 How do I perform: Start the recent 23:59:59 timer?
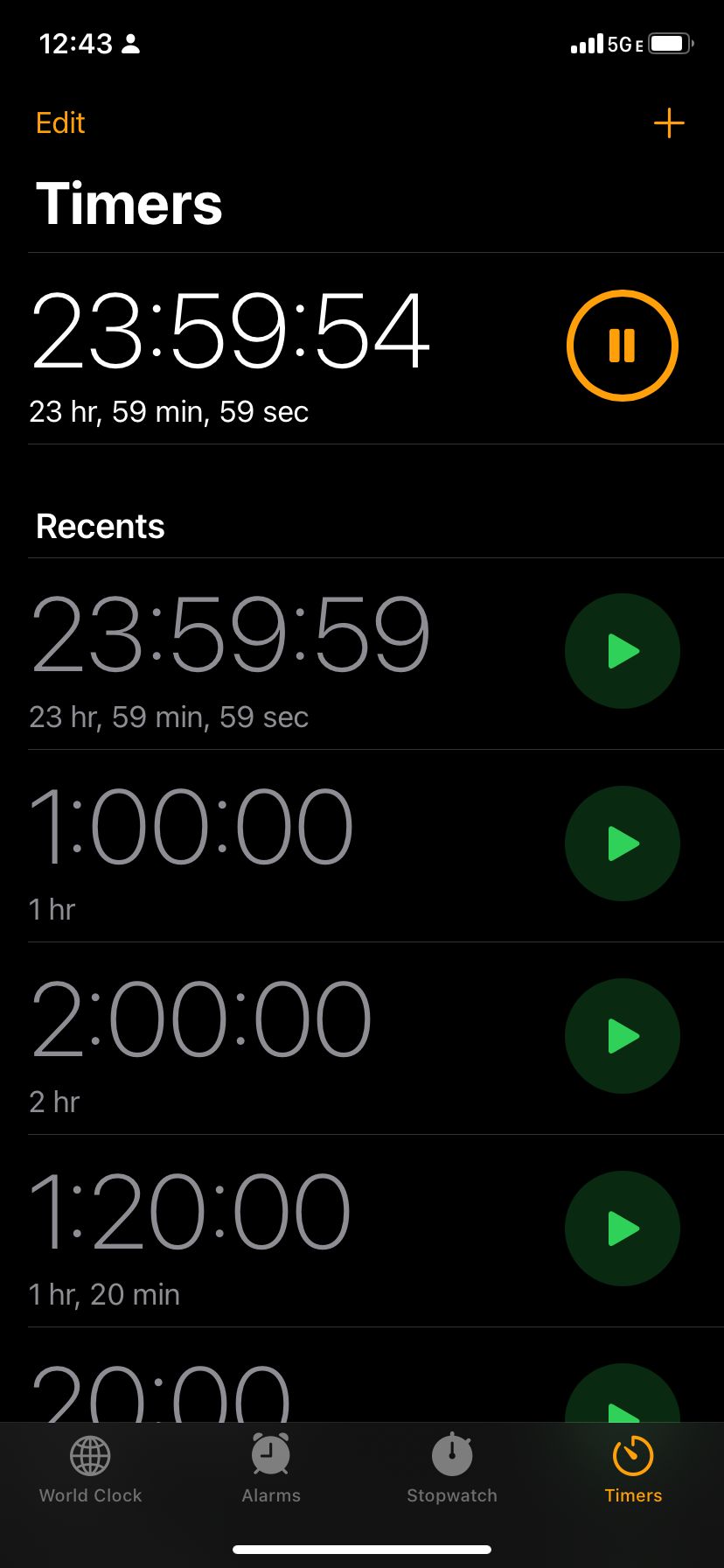click(x=622, y=651)
